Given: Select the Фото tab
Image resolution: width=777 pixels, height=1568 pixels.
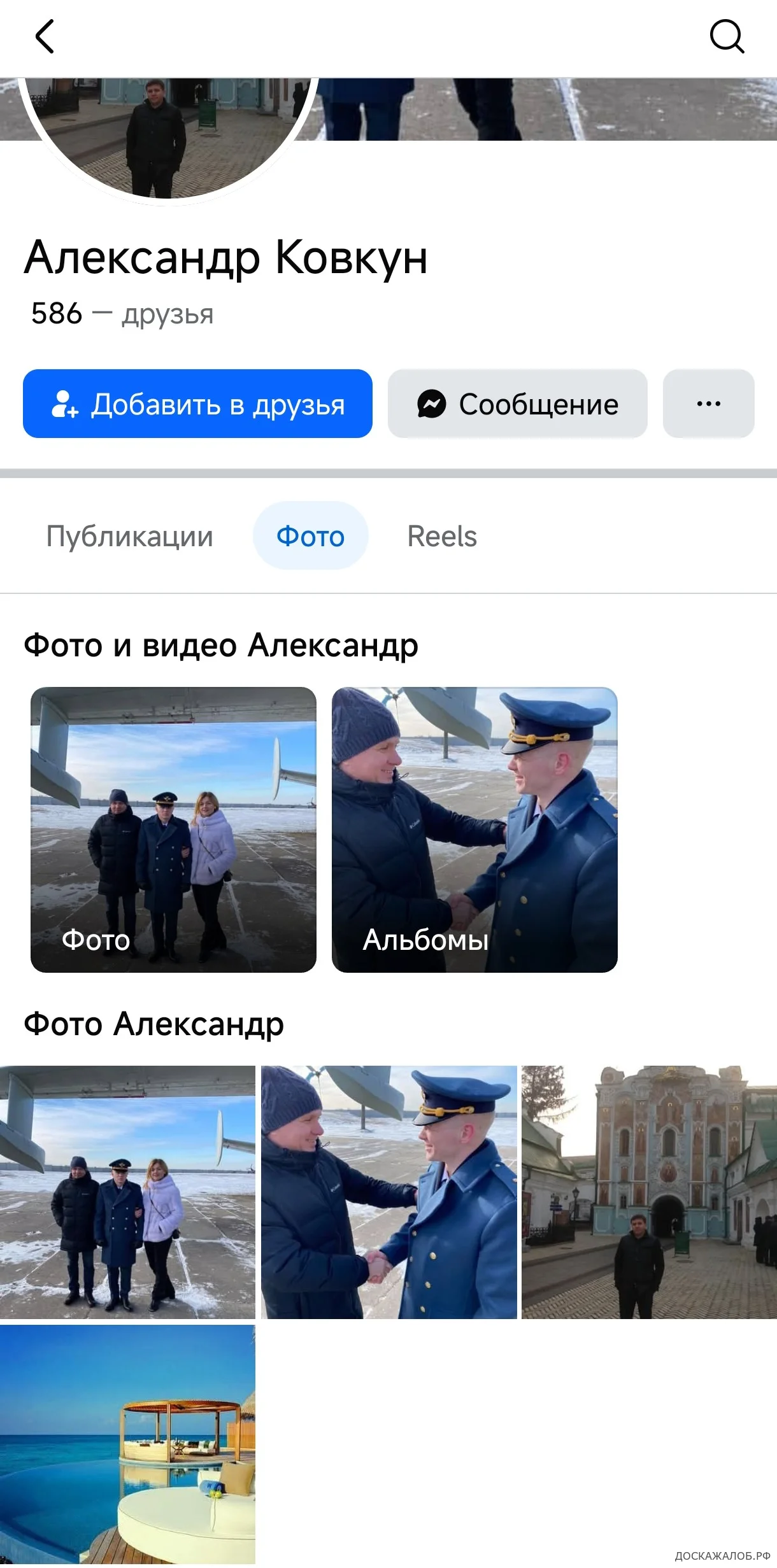Looking at the screenshot, I should tap(310, 536).
